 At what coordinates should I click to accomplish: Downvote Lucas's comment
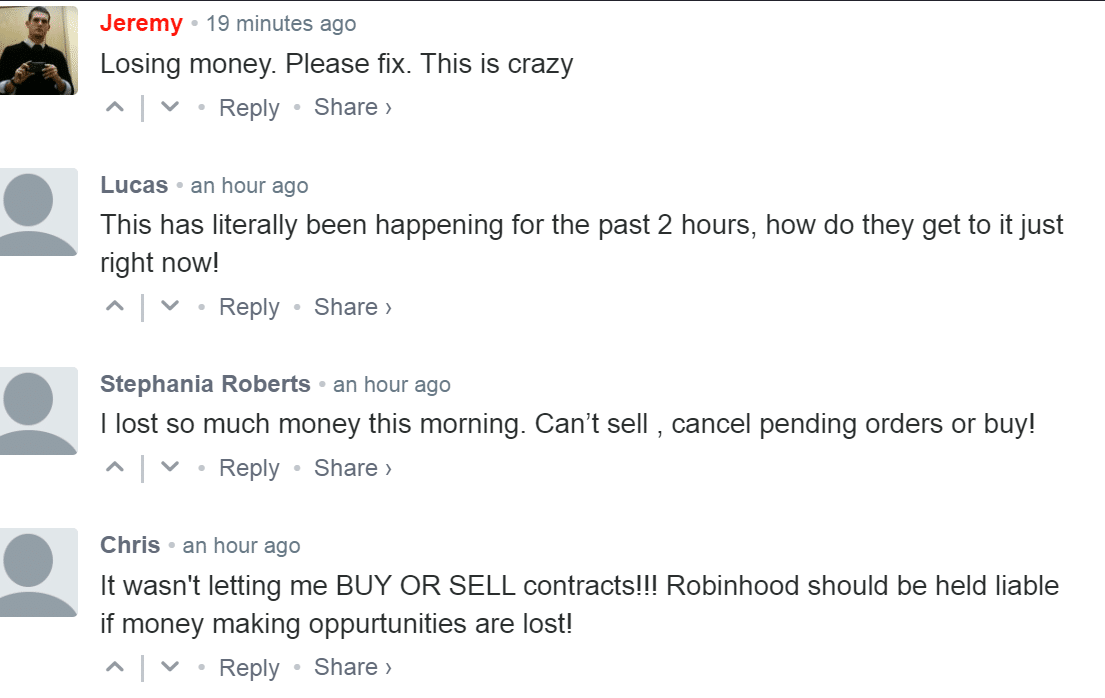[169, 307]
